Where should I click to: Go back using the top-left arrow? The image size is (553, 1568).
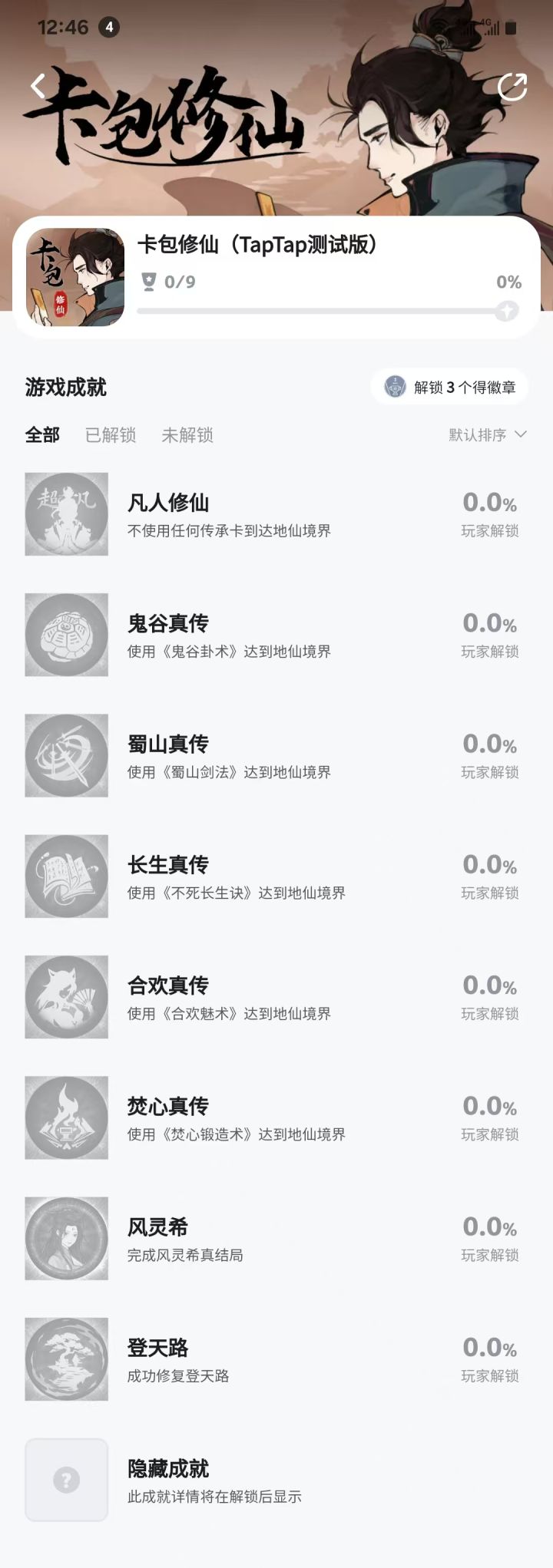(x=38, y=86)
